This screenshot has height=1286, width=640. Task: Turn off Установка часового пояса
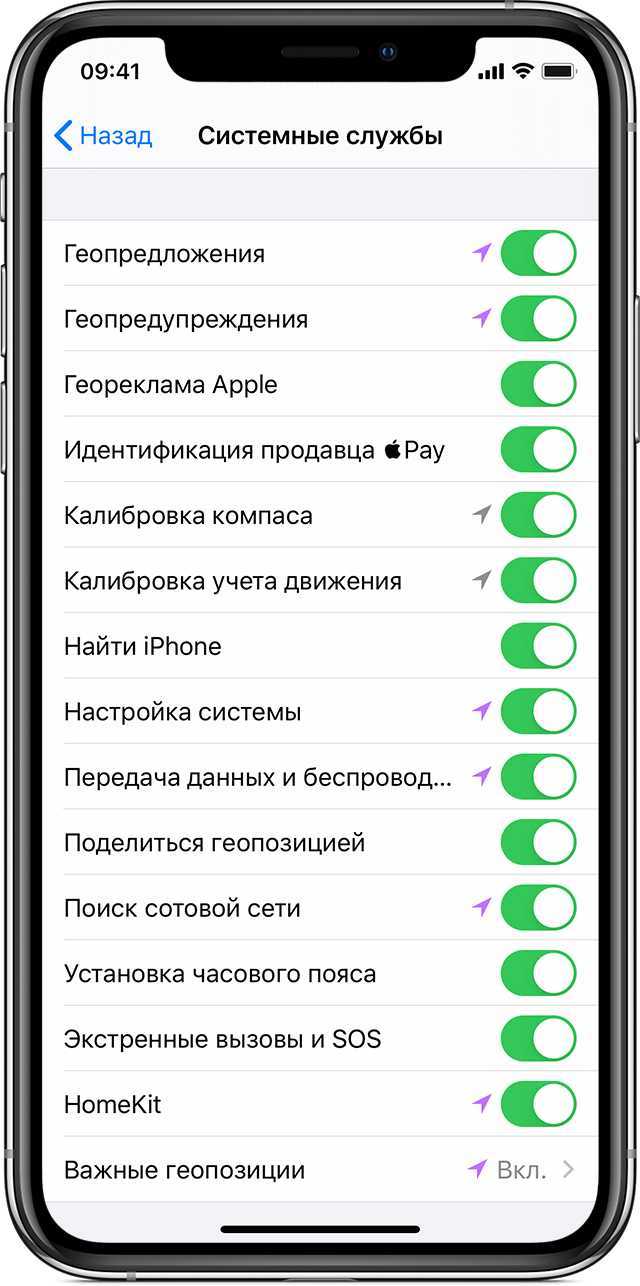point(539,974)
